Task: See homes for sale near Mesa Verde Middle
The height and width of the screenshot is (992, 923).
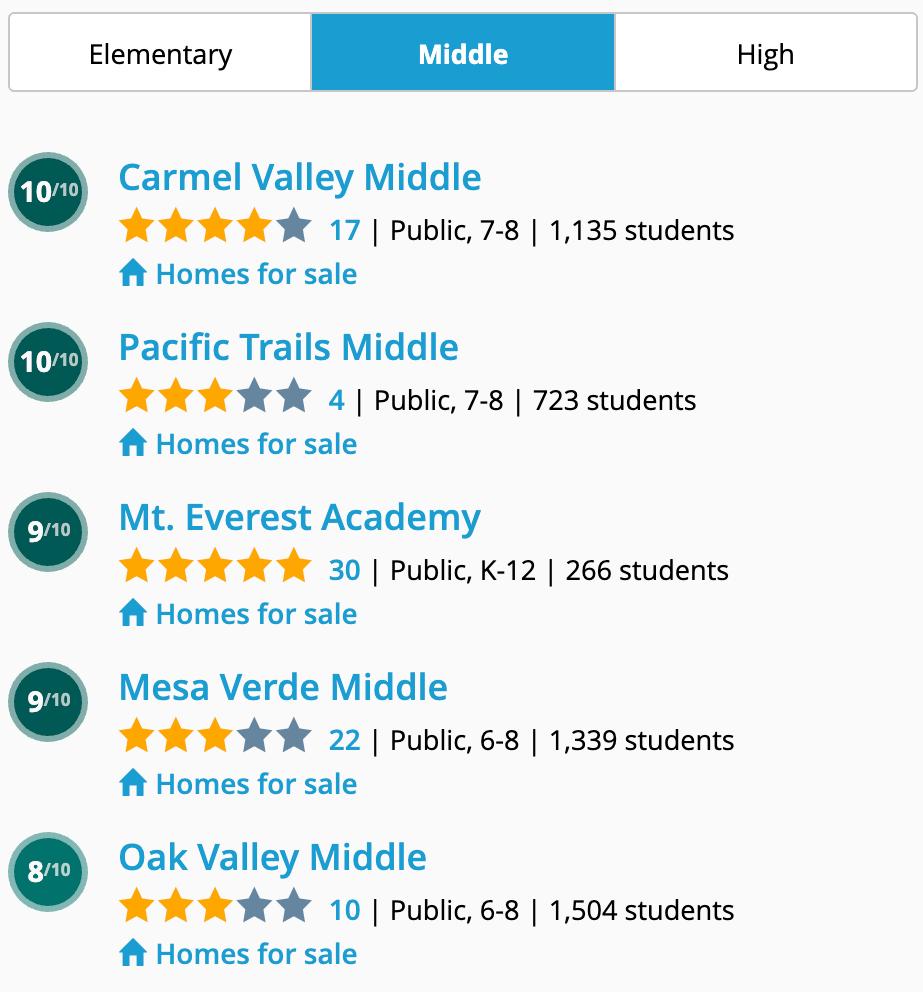Action: pos(238,784)
